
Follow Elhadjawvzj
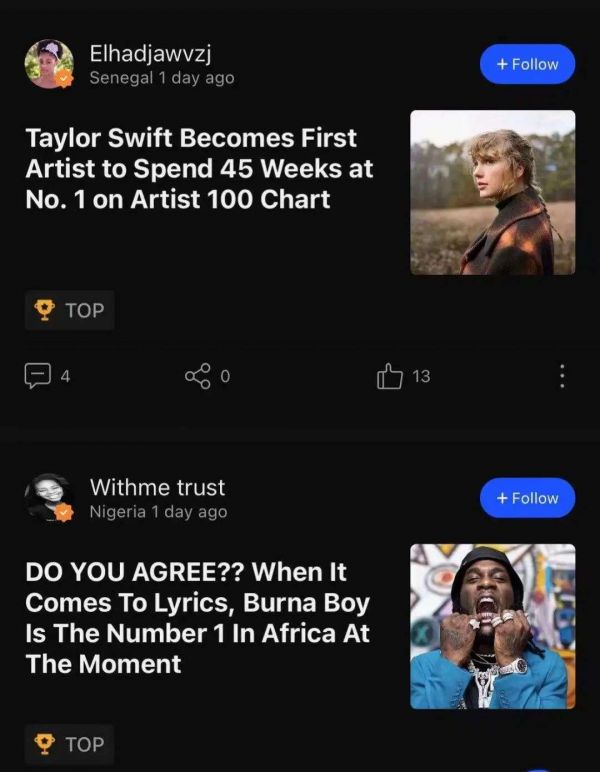pos(527,64)
